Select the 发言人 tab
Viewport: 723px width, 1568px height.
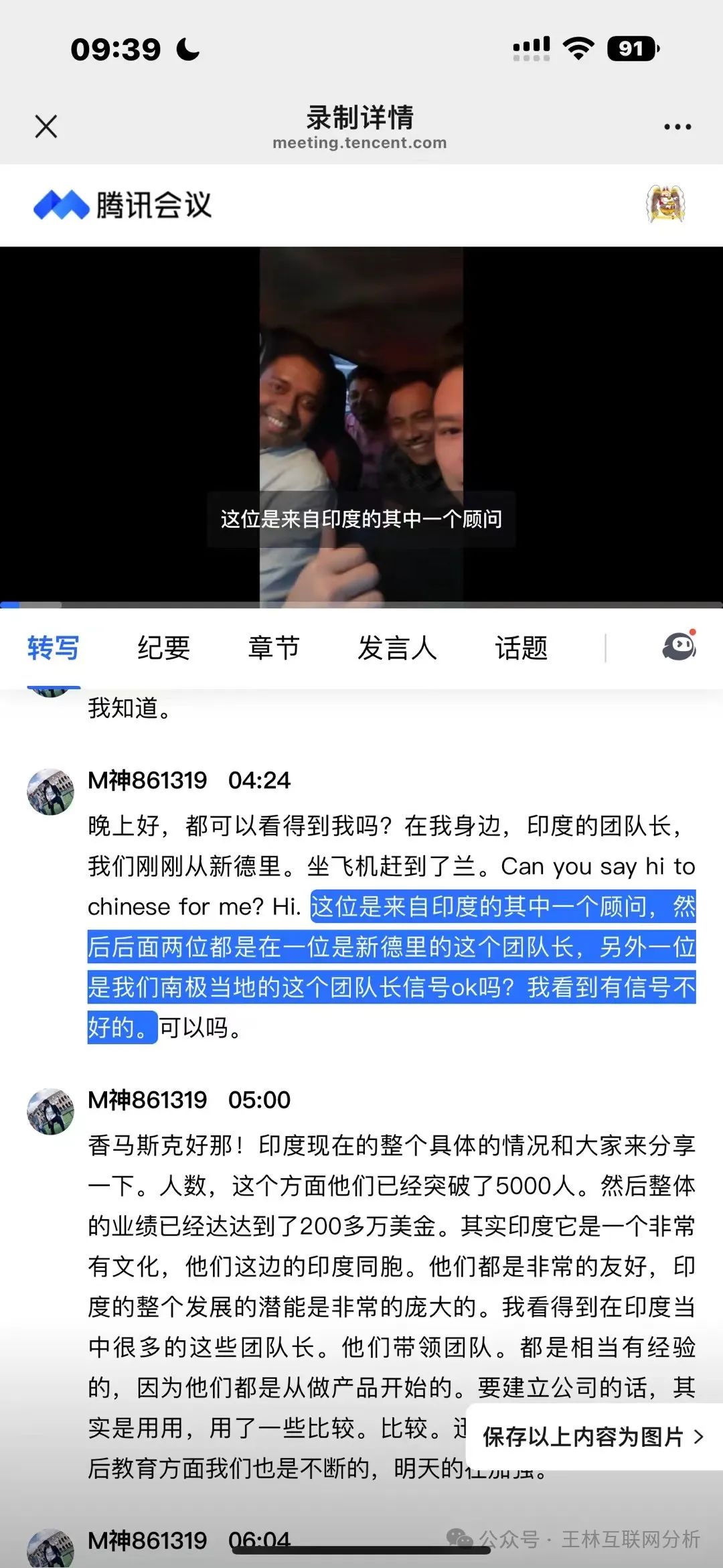click(398, 646)
